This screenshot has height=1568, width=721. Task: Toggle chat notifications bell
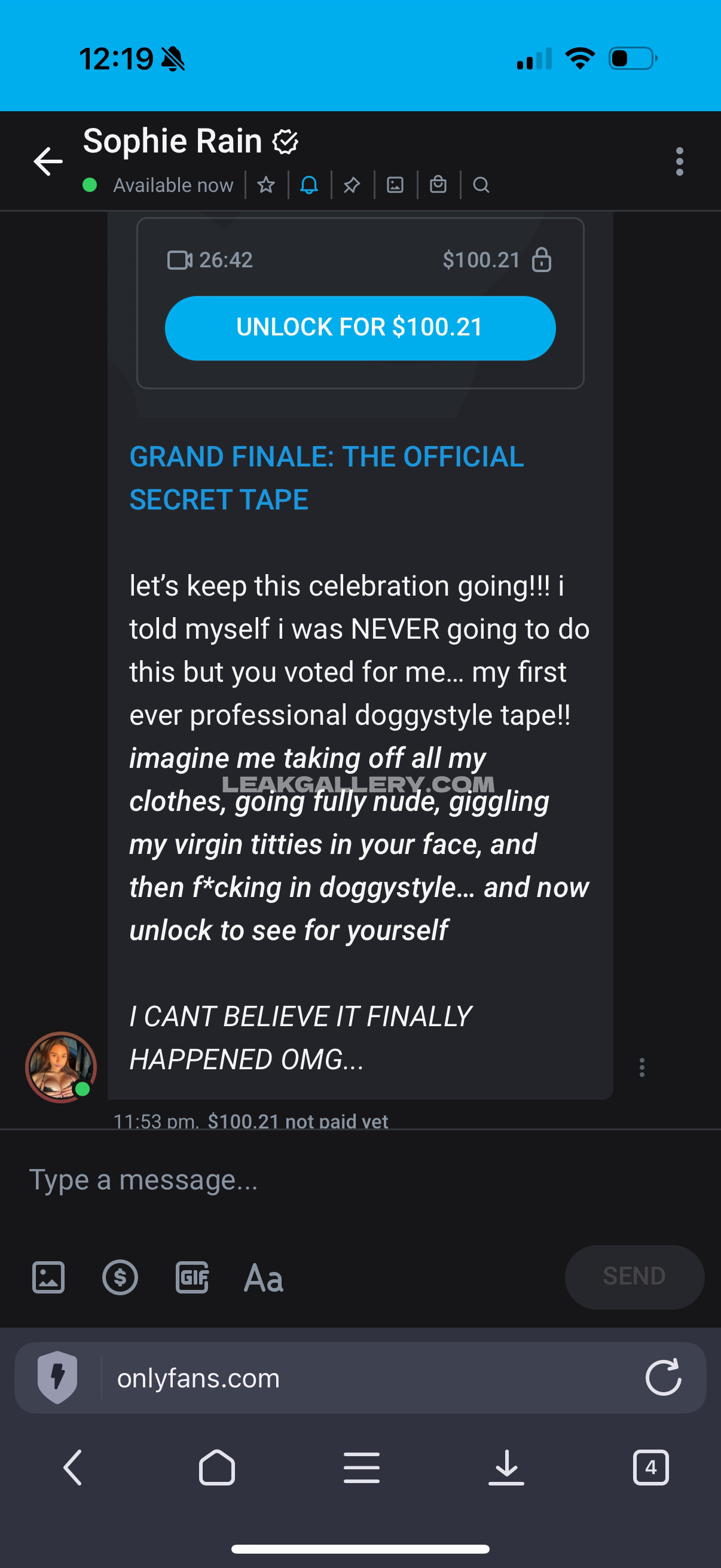309,184
